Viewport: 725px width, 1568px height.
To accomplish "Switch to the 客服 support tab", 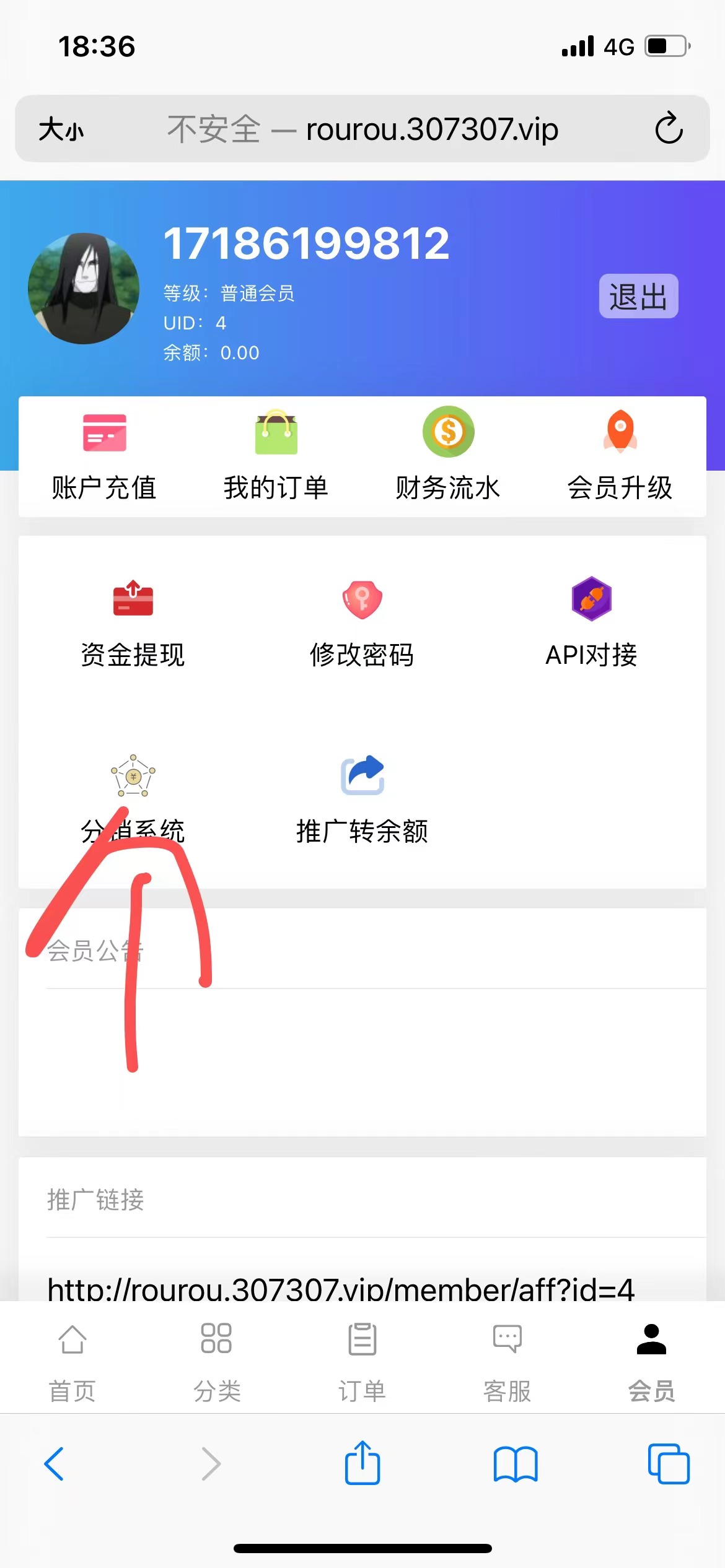I will 507,1362.
